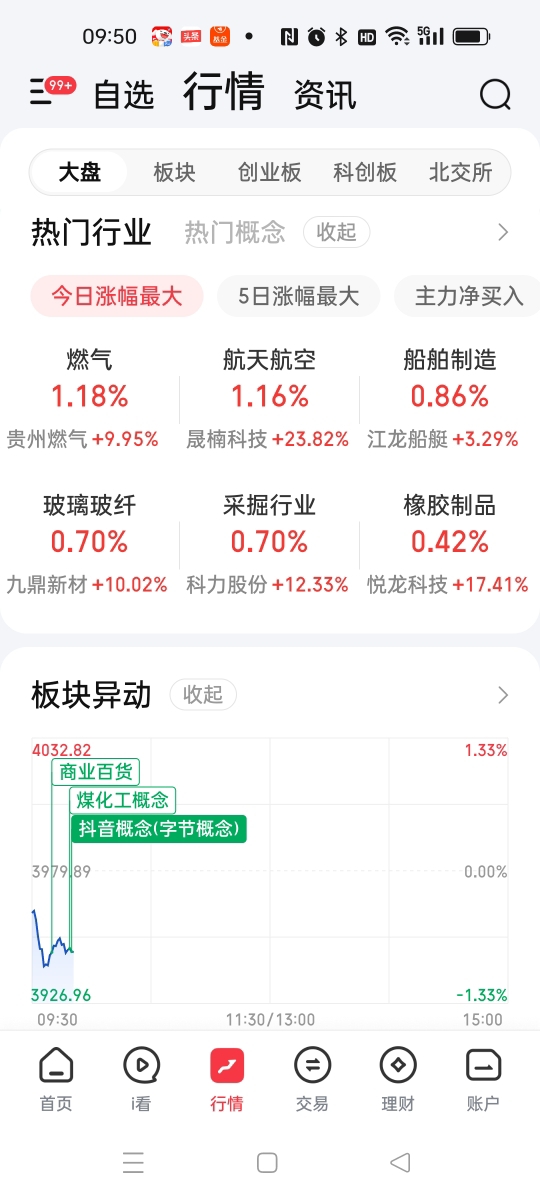Choose the 主力净买入 filter chip
The height and width of the screenshot is (1200, 540).
[x=466, y=296]
